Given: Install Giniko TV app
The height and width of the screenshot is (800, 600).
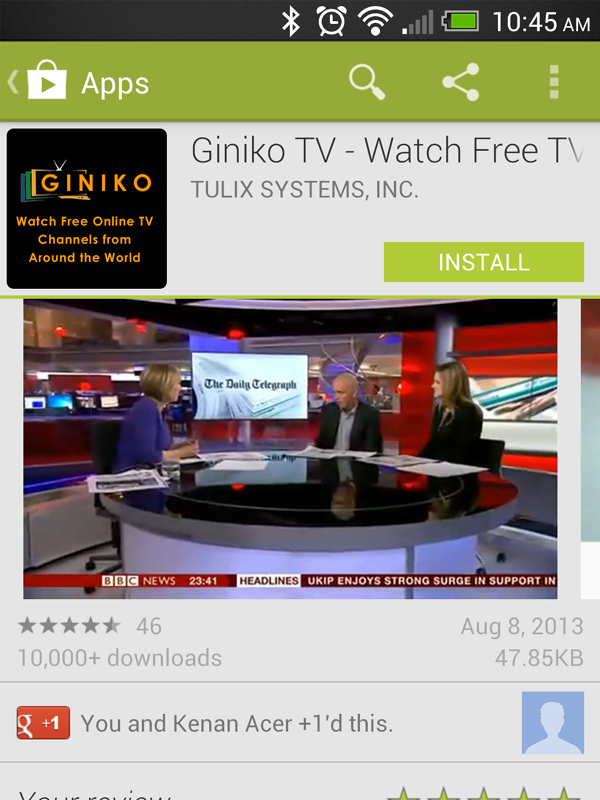Looking at the screenshot, I should tap(483, 263).
